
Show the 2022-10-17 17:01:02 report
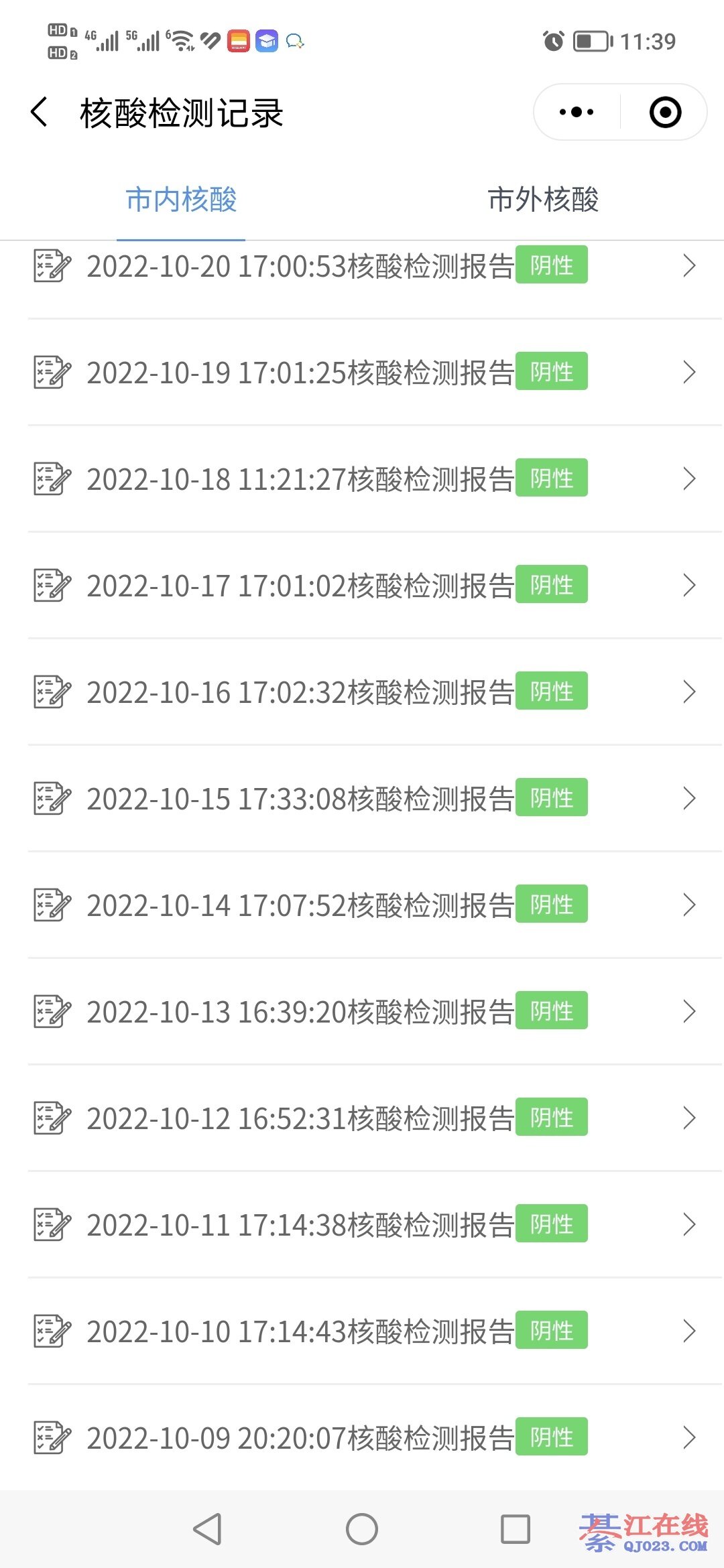pyautogui.click(x=362, y=586)
